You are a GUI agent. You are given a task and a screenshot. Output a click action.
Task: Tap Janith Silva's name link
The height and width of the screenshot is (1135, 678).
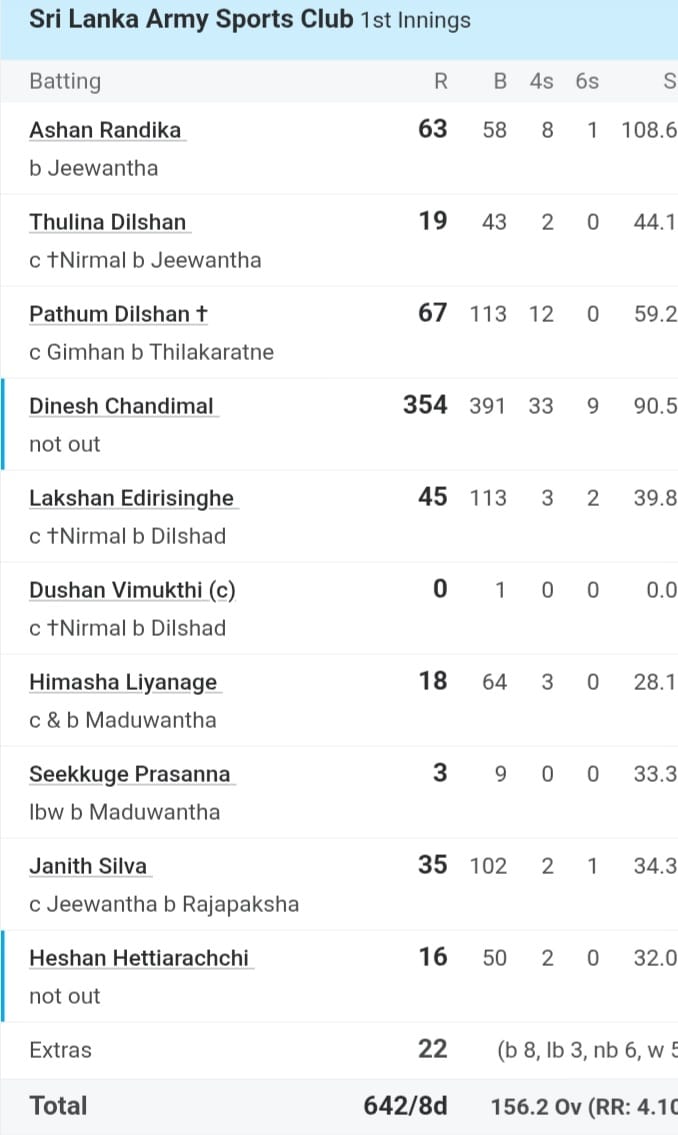(x=88, y=866)
